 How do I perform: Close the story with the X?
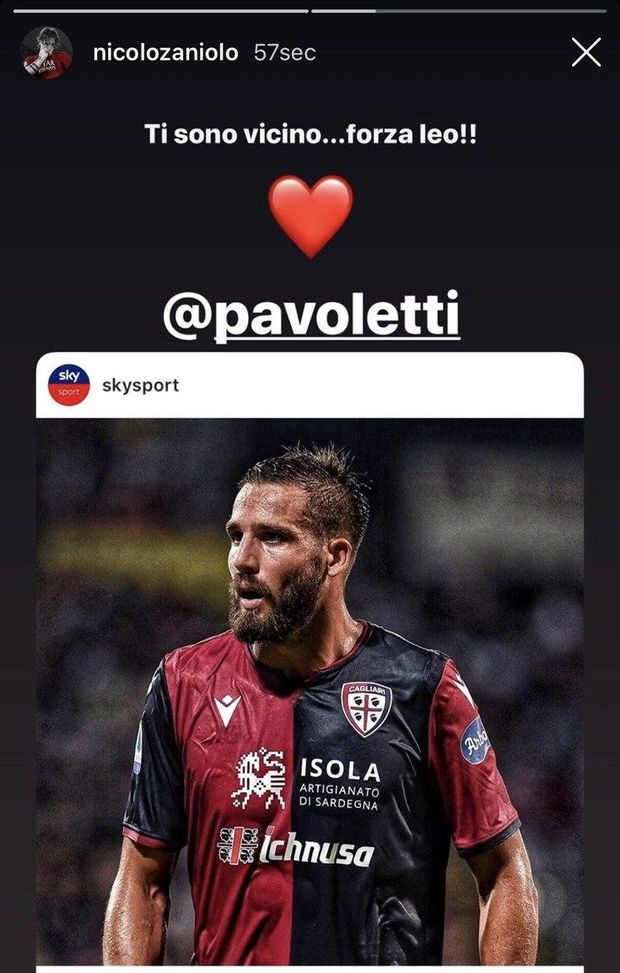(x=586, y=52)
